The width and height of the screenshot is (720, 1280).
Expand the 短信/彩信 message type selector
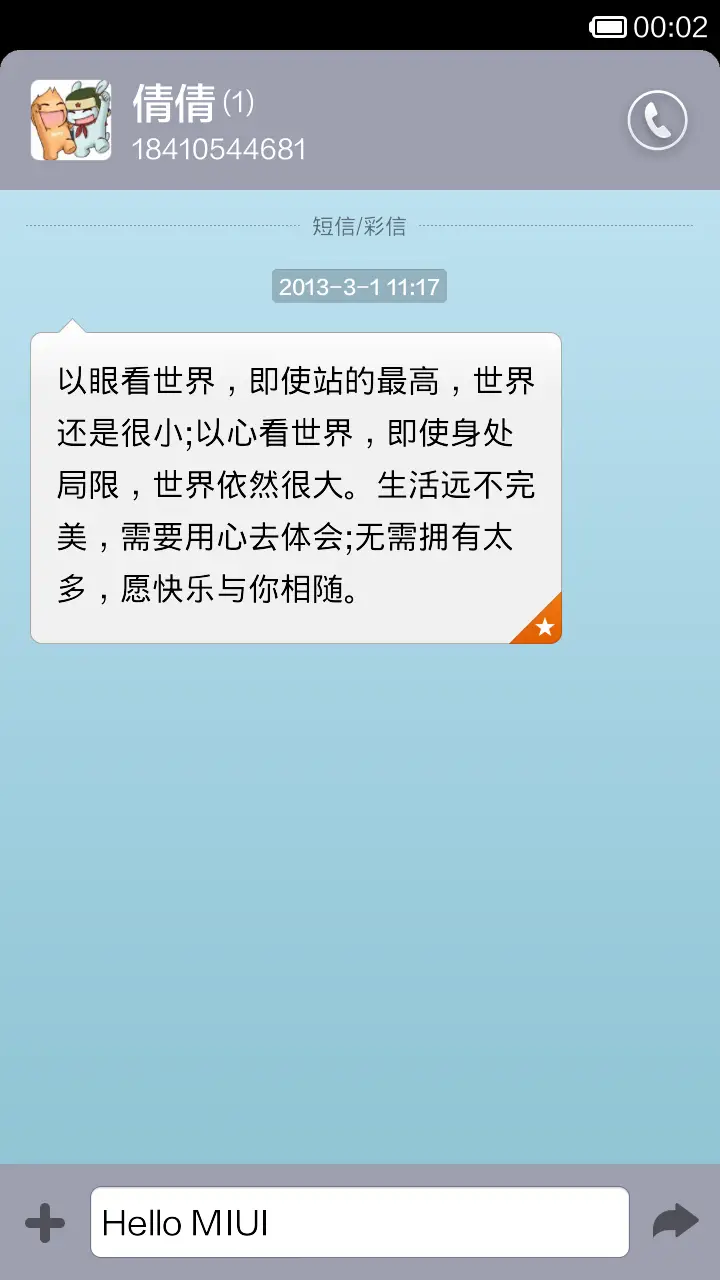[360, 226]
